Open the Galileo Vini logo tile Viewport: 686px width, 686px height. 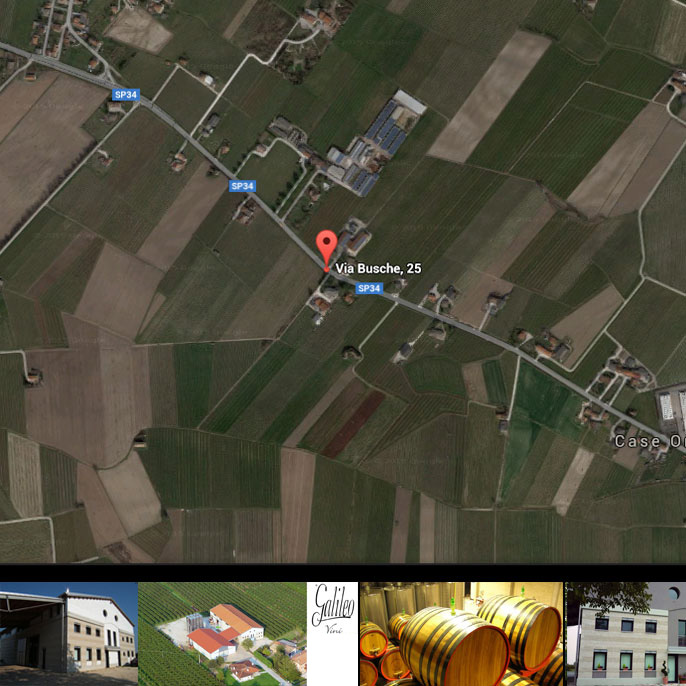click(x=332, y=632)
